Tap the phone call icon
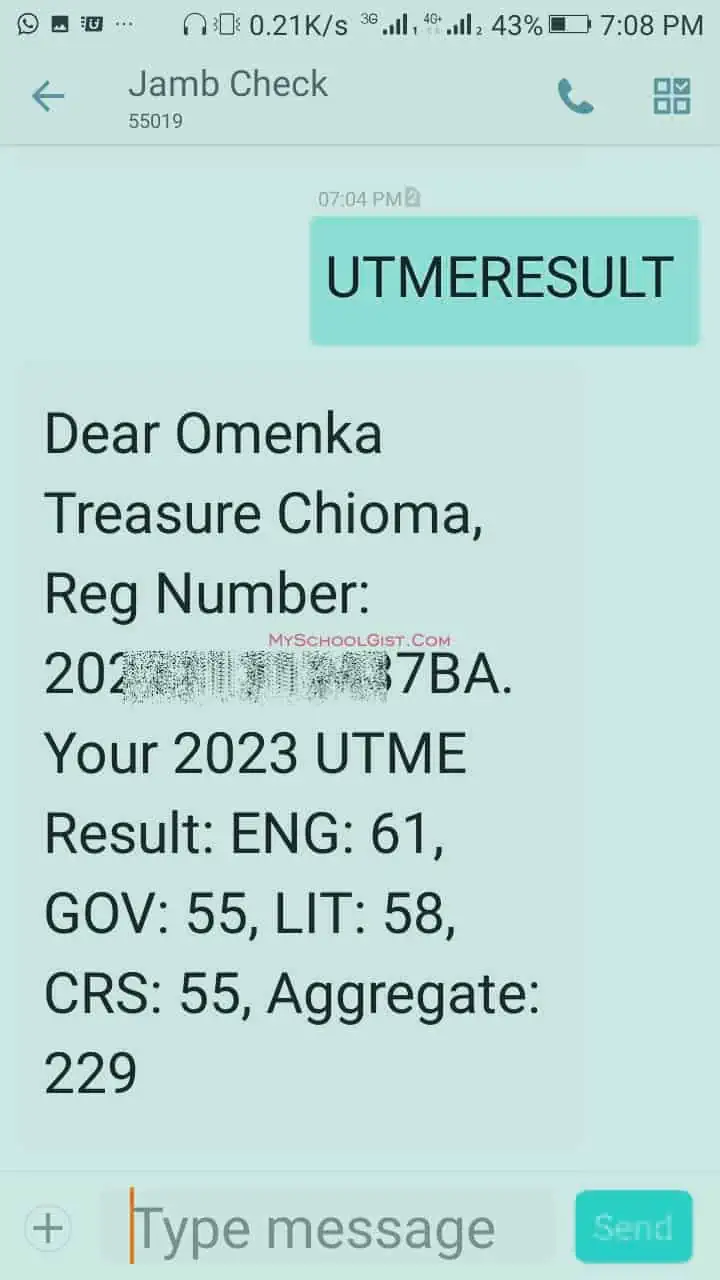720x1280 pixels. point(575,96)
